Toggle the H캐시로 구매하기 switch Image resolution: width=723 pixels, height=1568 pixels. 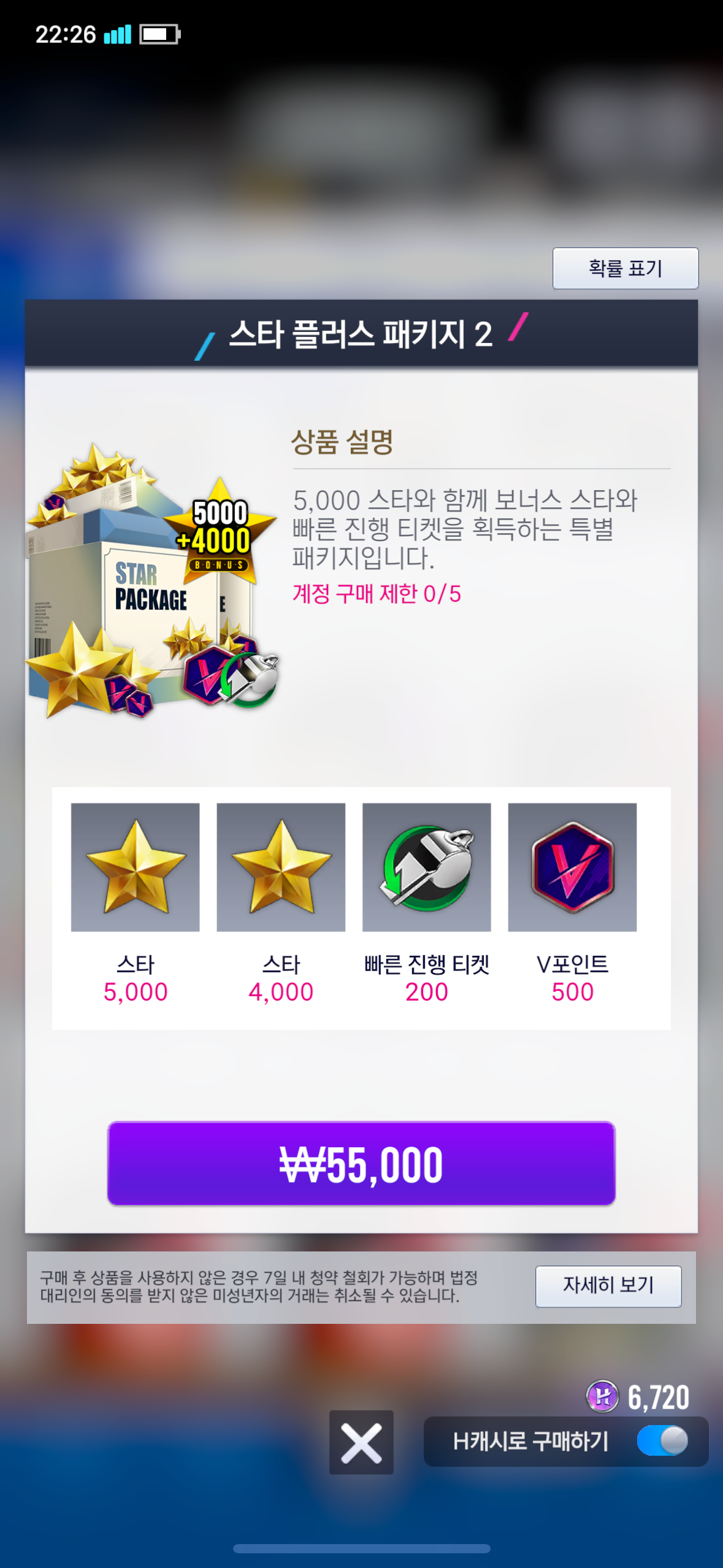coord(662,1441)
